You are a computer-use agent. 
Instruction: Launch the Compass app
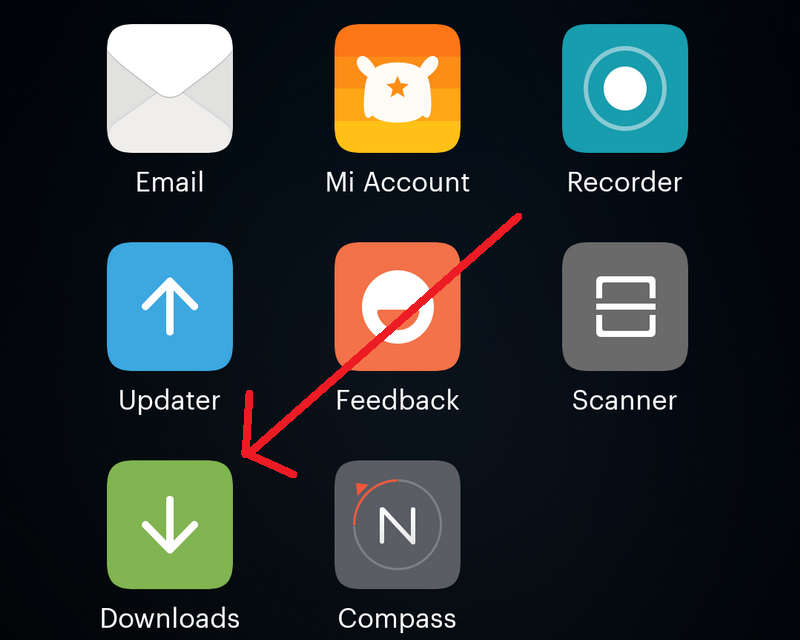(397, 524)
